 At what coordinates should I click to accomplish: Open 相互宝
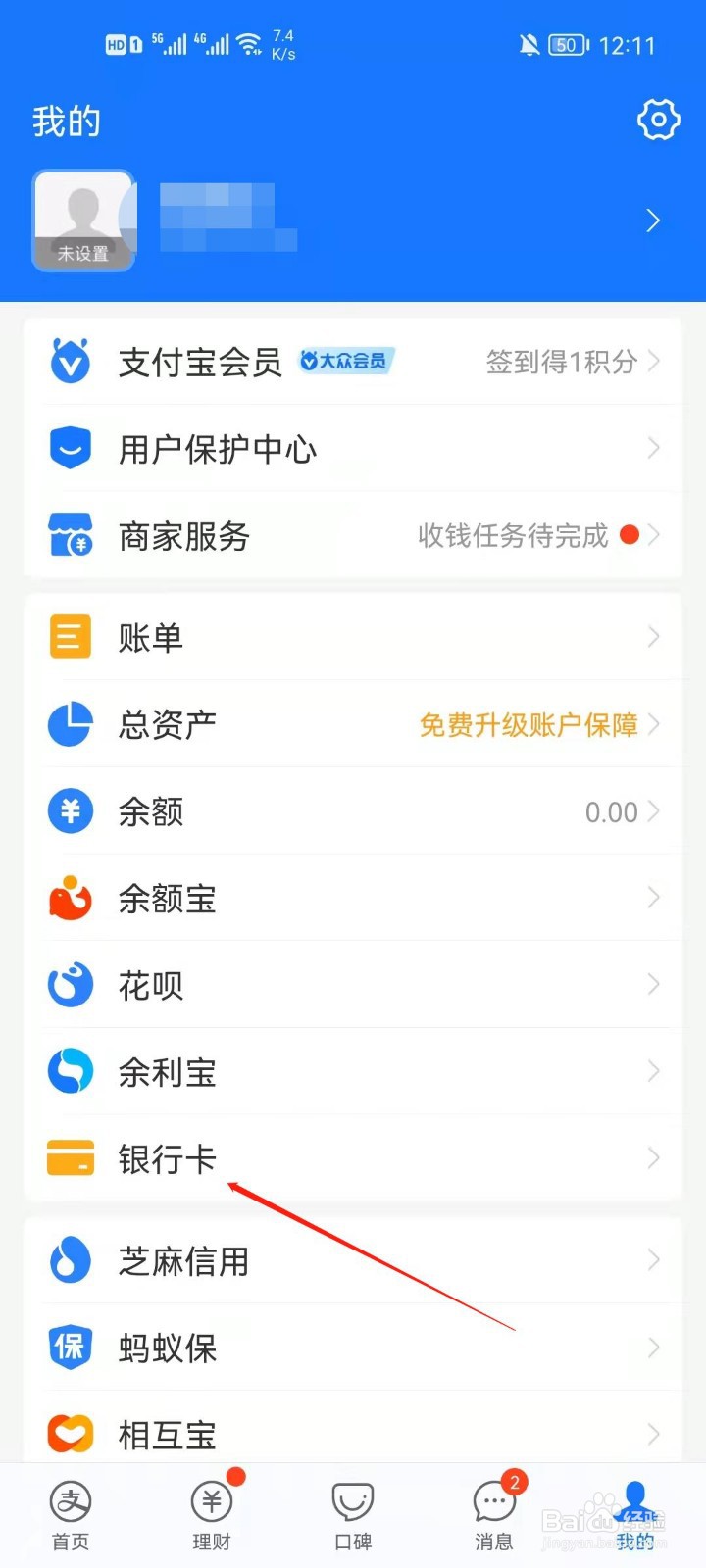pyautogui.click(x=352, y=1434)
